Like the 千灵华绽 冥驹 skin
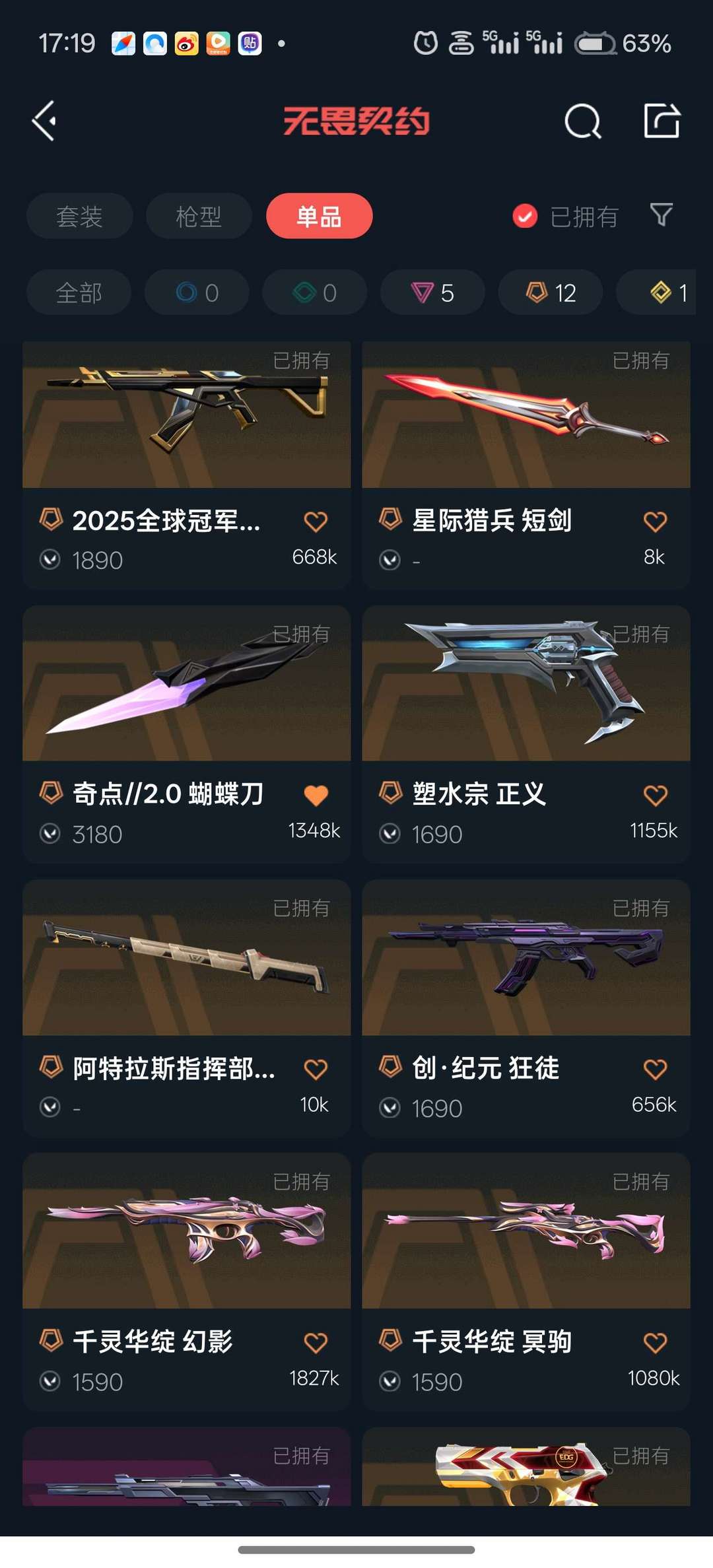This screenshot has width=713, height=1568. 655,1342
